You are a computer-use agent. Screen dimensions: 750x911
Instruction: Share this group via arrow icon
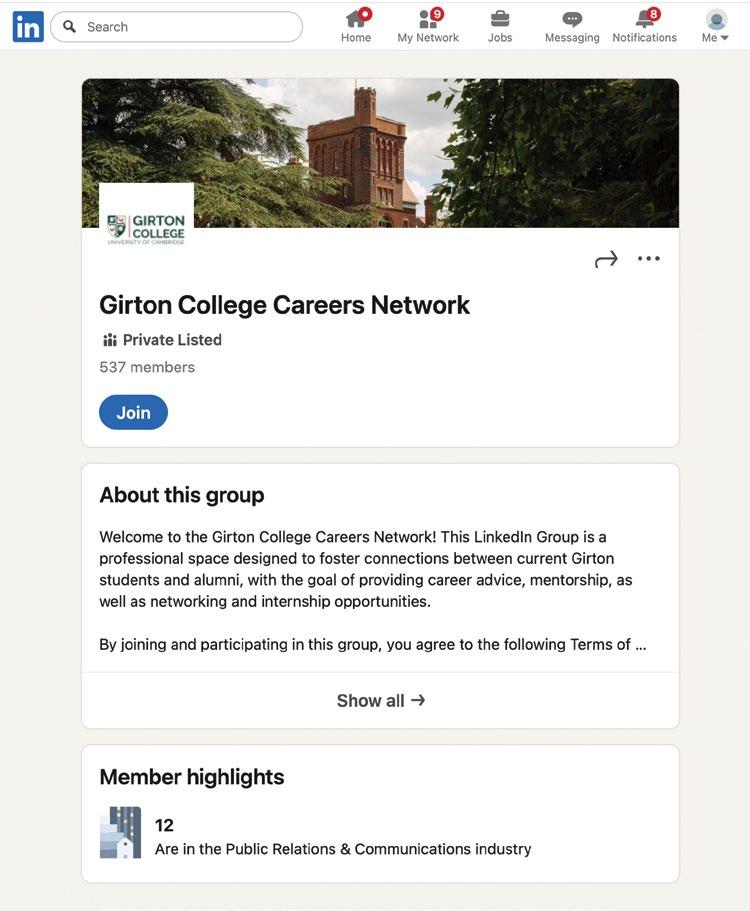(x=606, y=260)
